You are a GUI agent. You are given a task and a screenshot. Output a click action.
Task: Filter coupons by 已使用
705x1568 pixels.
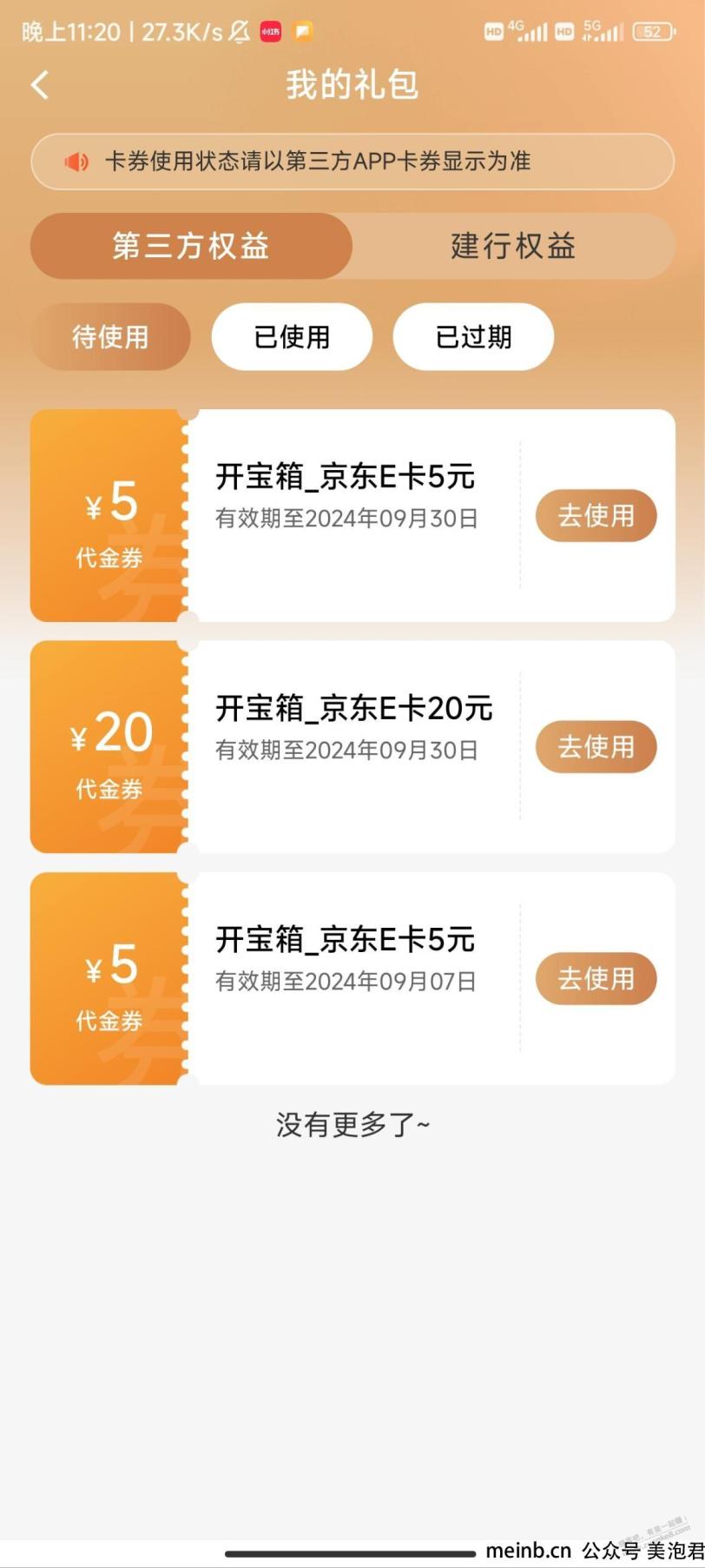(x=292, y=337)
